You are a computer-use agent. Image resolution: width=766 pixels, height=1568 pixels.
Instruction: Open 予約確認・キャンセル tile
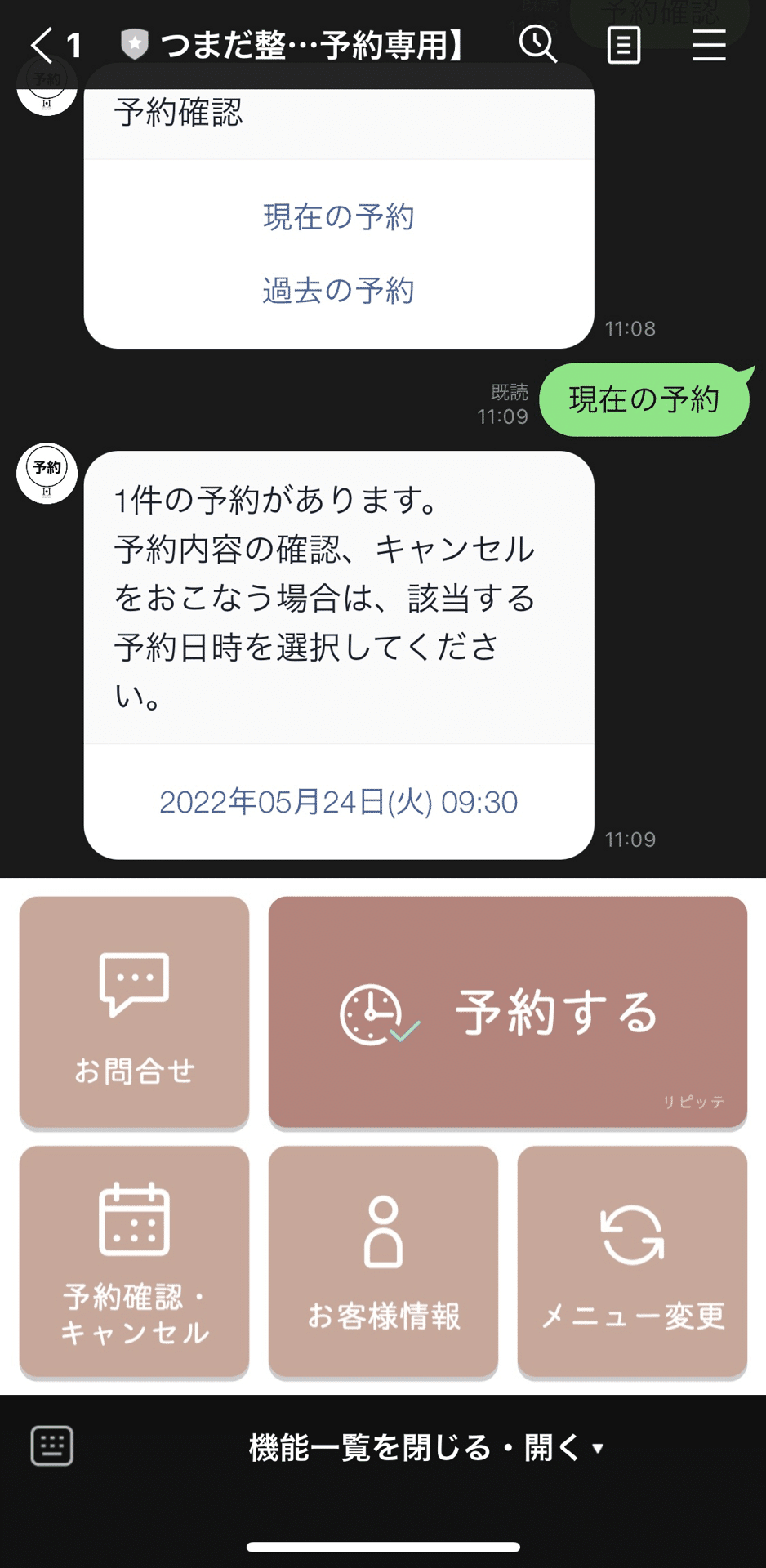pyautogui.click(x=134, y=1262)
